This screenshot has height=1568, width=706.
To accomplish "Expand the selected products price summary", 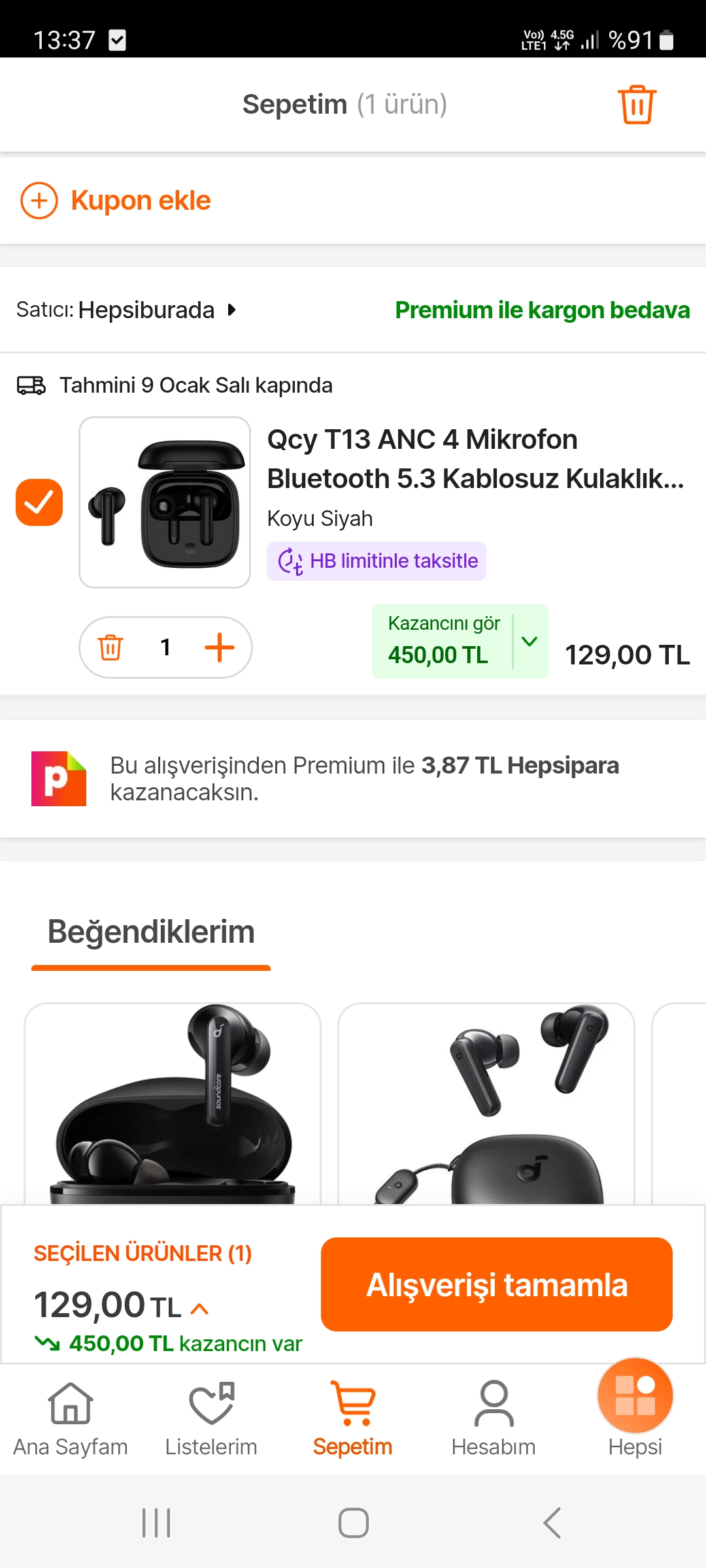I will 199,1308.
